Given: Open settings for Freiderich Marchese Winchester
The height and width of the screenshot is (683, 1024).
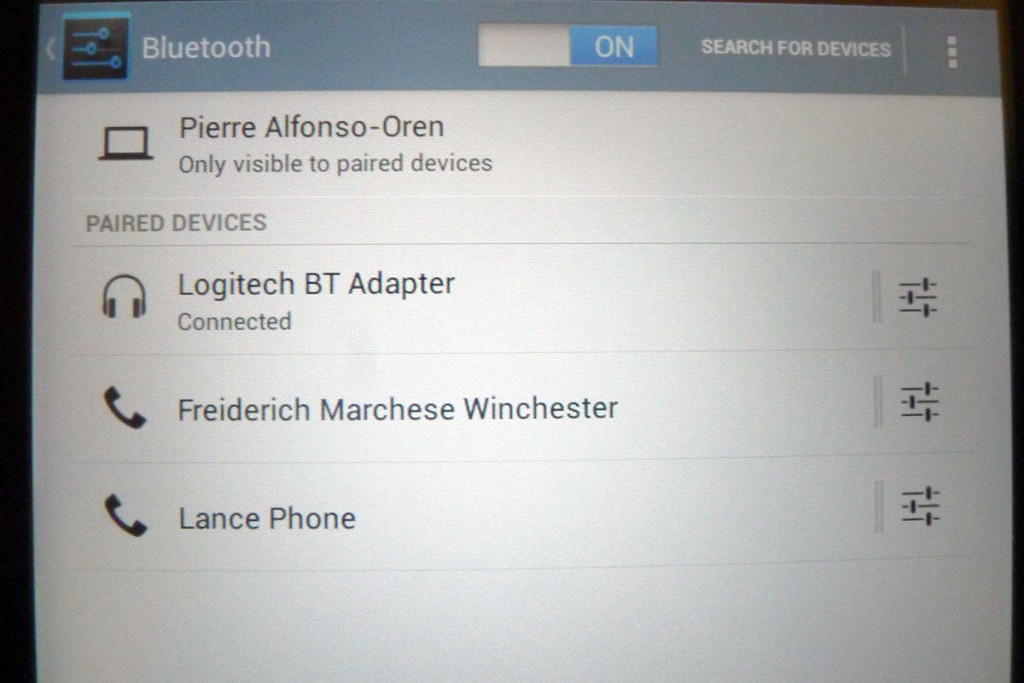Looking at the screenshot, I should point(918,402).
